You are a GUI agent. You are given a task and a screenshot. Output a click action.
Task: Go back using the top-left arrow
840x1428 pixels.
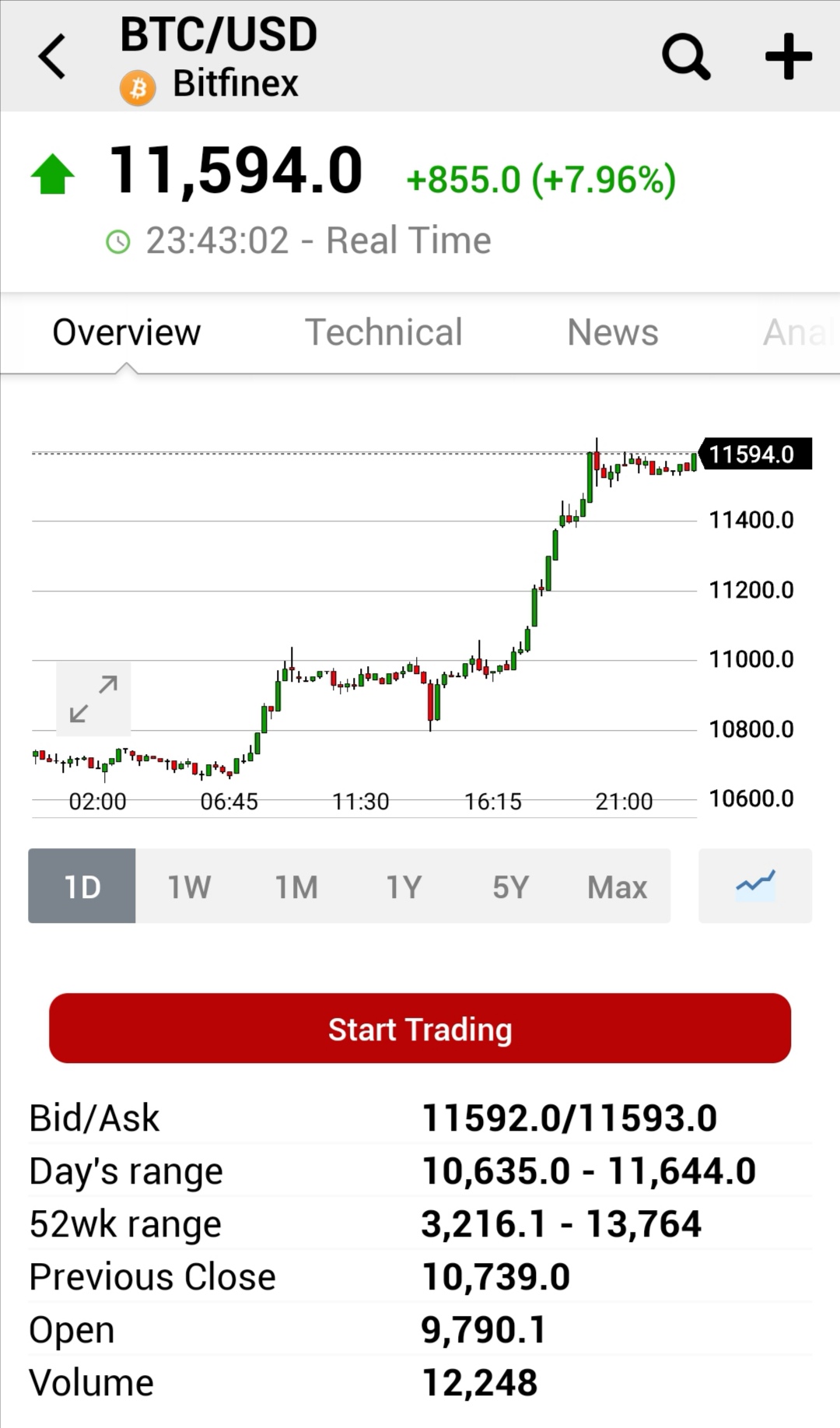point(52,56)
